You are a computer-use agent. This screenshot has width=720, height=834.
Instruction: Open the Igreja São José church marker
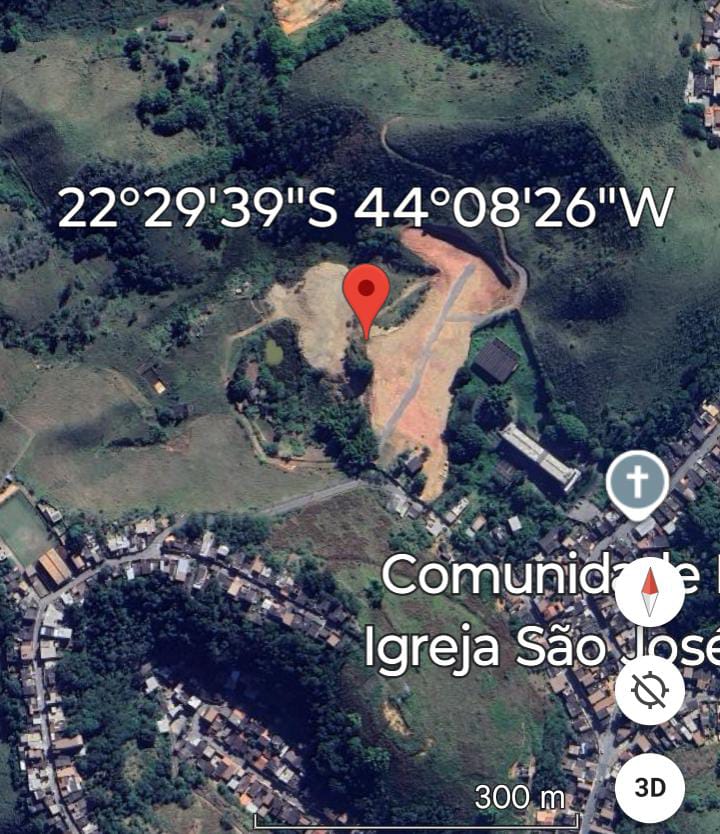click(637, 482)
